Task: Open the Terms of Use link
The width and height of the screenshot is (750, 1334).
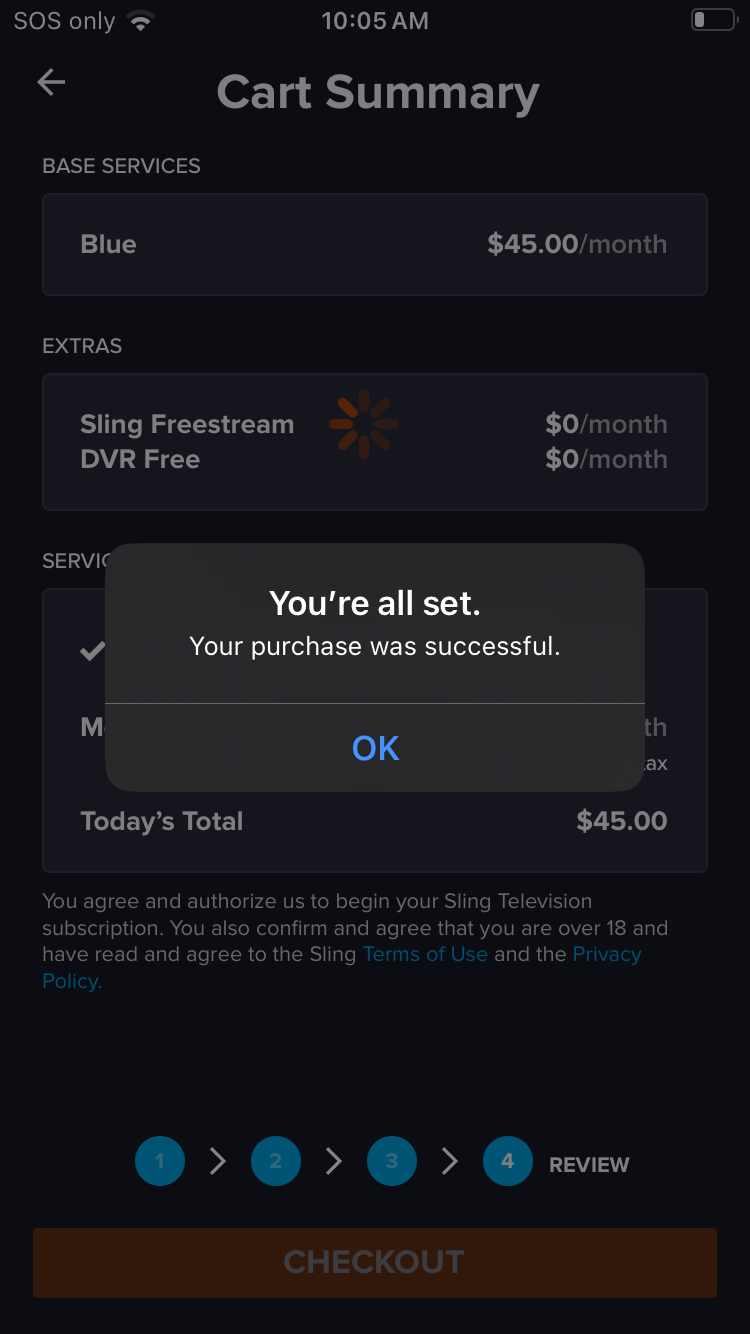Action: point(424,954)
